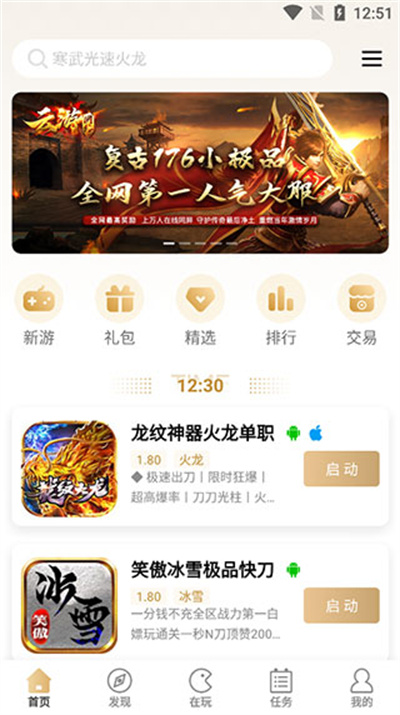The width and height of the screenshot is (400, 715).
Task: Open the 新游 new games shortcut
Action: coord(39,310)
